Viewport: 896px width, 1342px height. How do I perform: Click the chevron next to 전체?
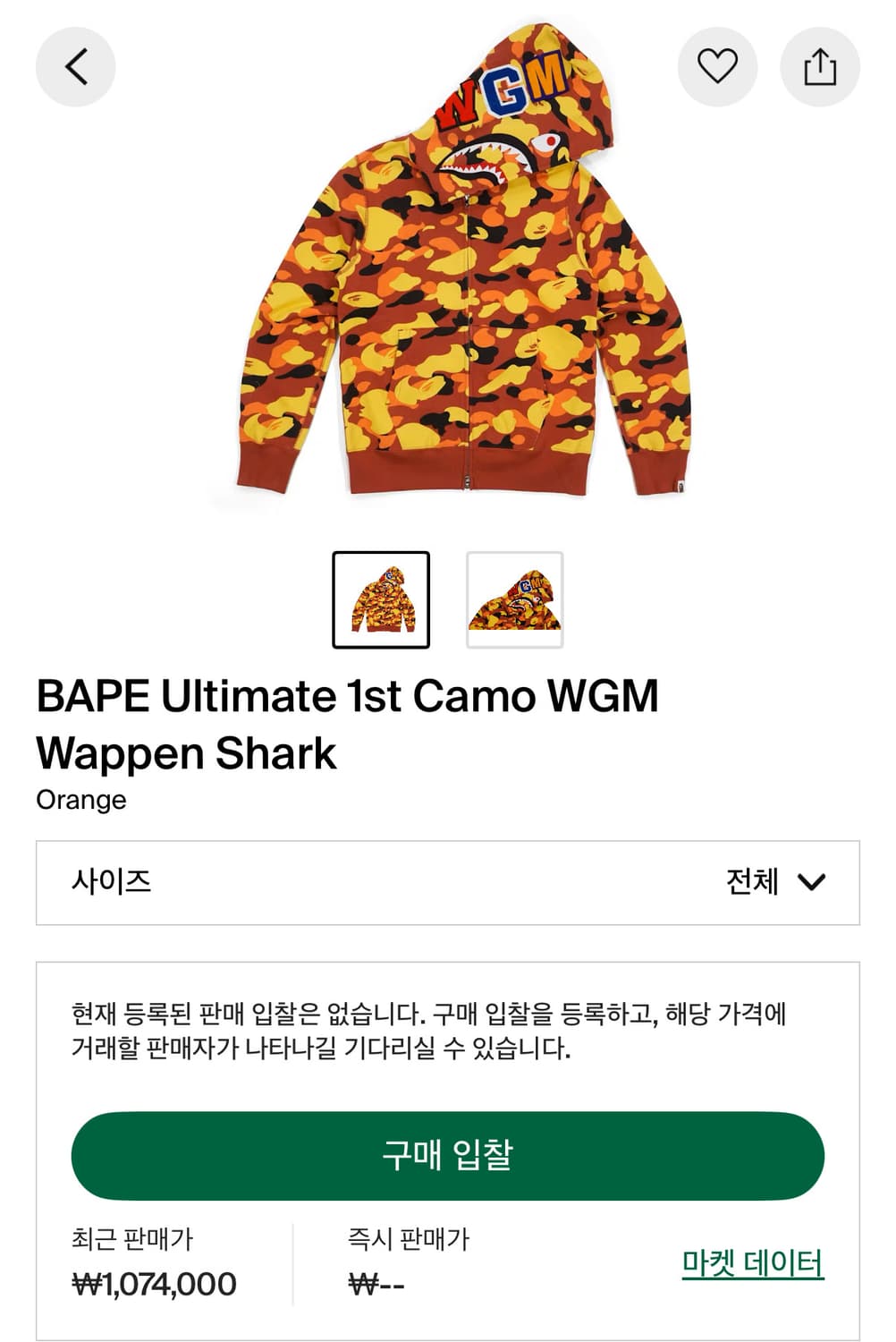(x=812, y=882)
